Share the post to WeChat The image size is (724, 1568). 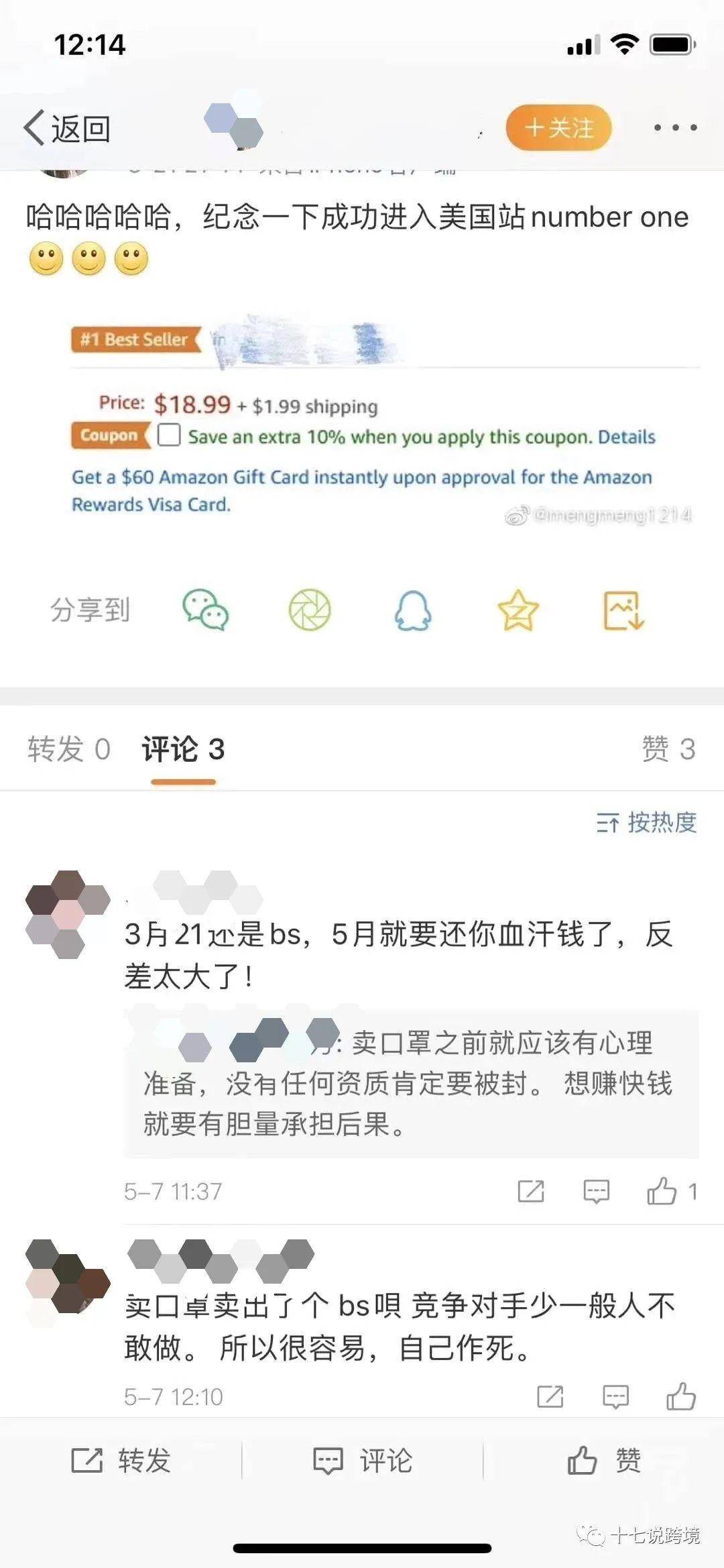206,610
